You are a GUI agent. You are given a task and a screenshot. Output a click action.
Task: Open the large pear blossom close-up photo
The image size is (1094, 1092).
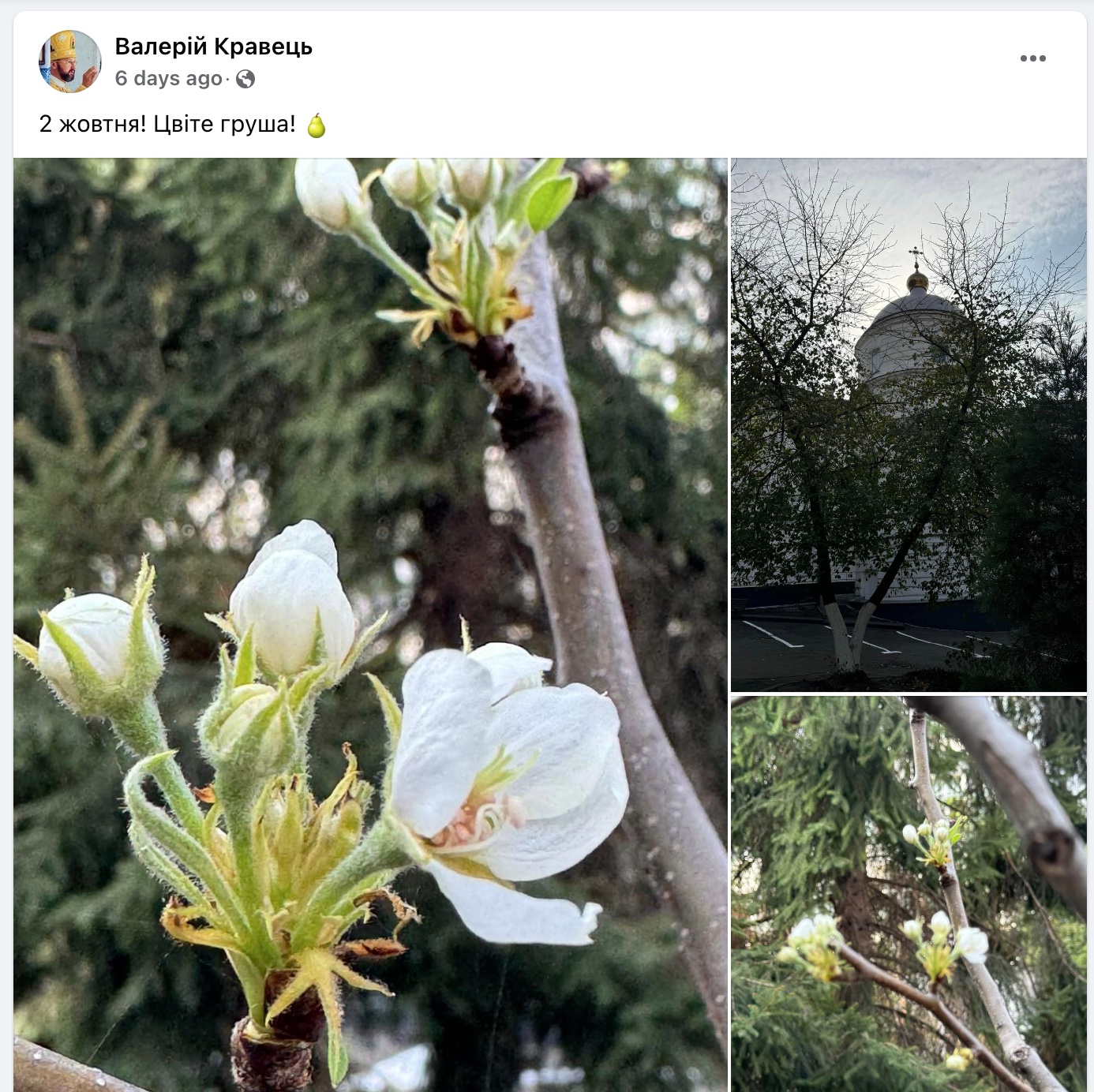(370, 624)
